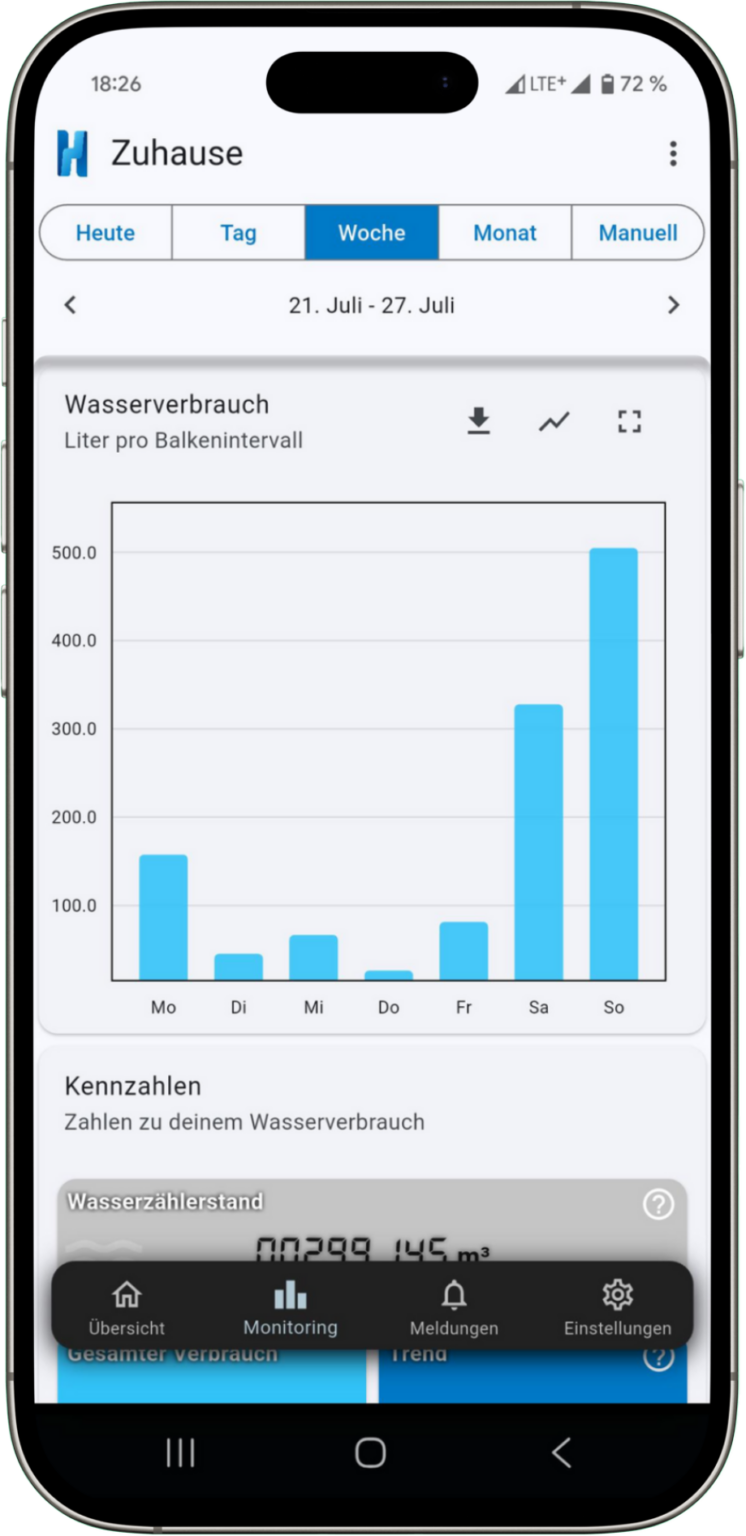Open help for Trend

point(658,1357)
